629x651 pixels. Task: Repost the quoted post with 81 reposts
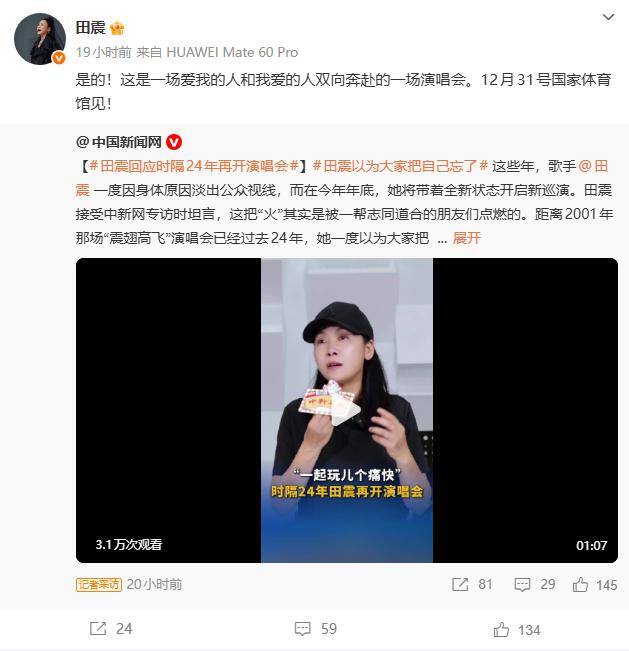[x=473, y=584]
